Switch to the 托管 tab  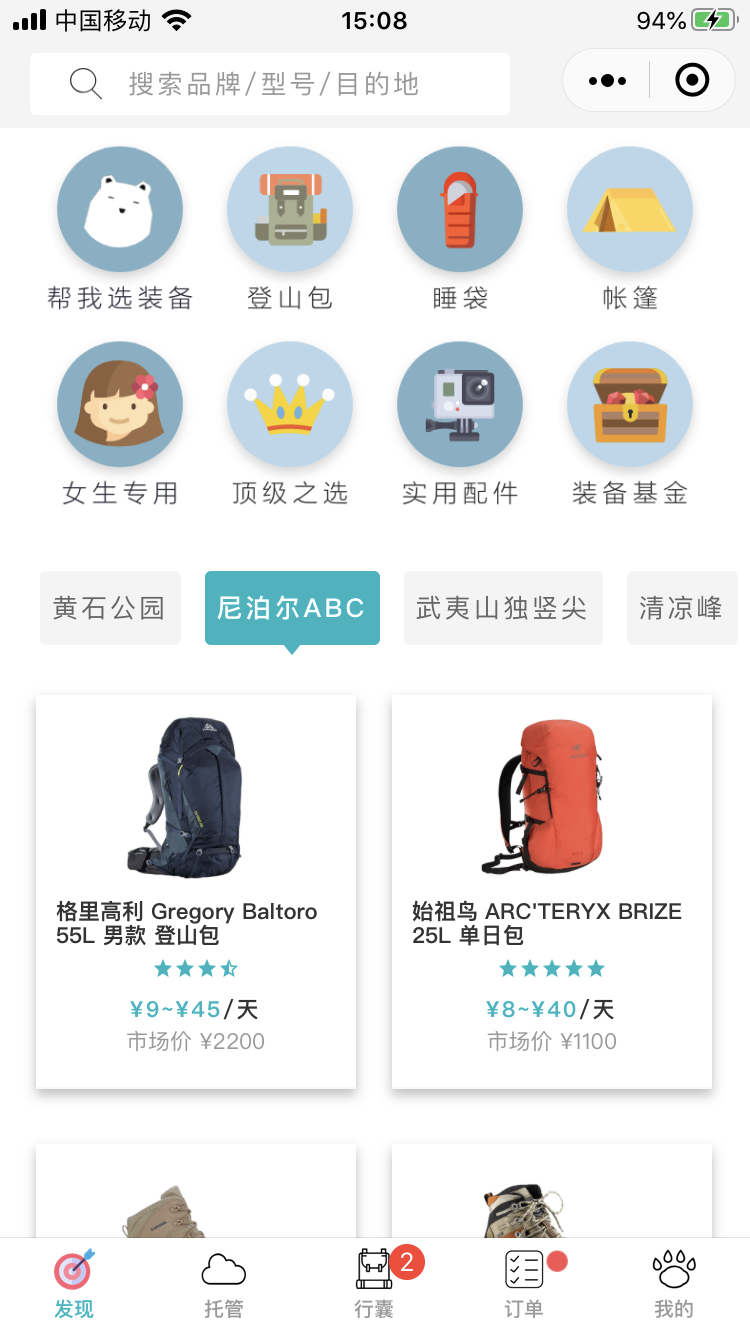coord(224,1285)
